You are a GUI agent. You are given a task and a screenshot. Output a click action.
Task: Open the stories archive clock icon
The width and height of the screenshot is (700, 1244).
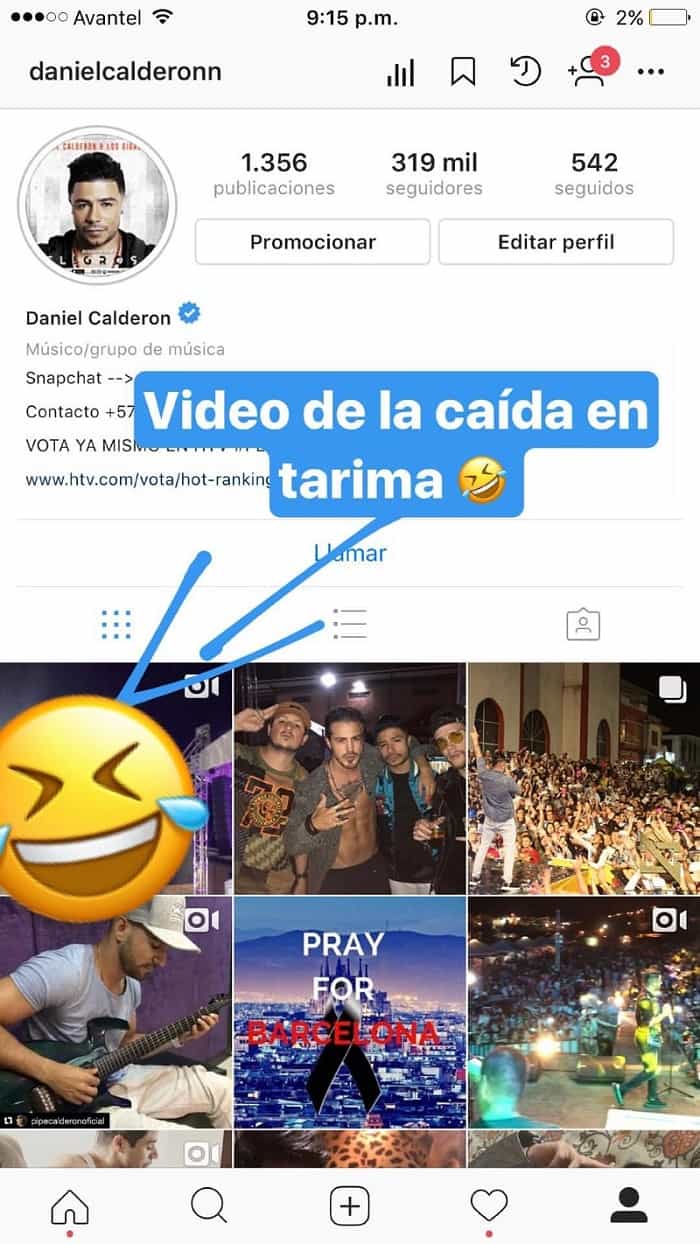point(525,72)
